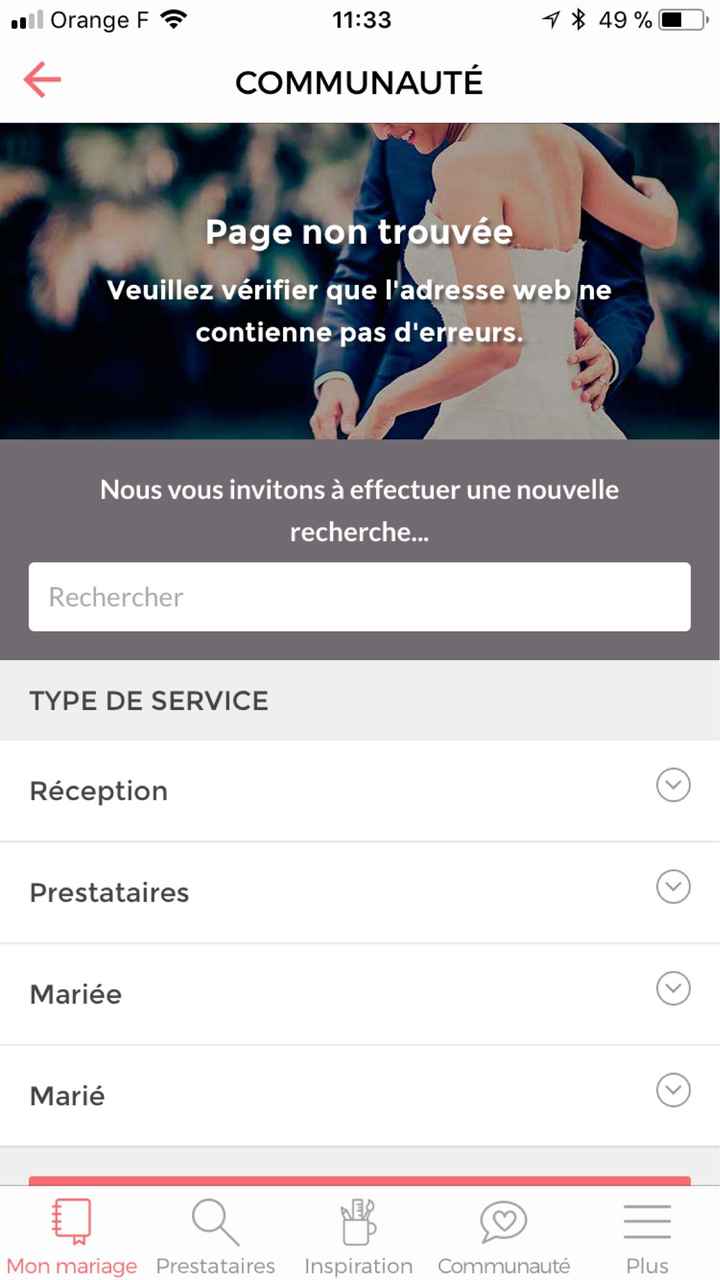
Task: Open the Mon mariage planner icon
Action: [x=71, y=1221]
